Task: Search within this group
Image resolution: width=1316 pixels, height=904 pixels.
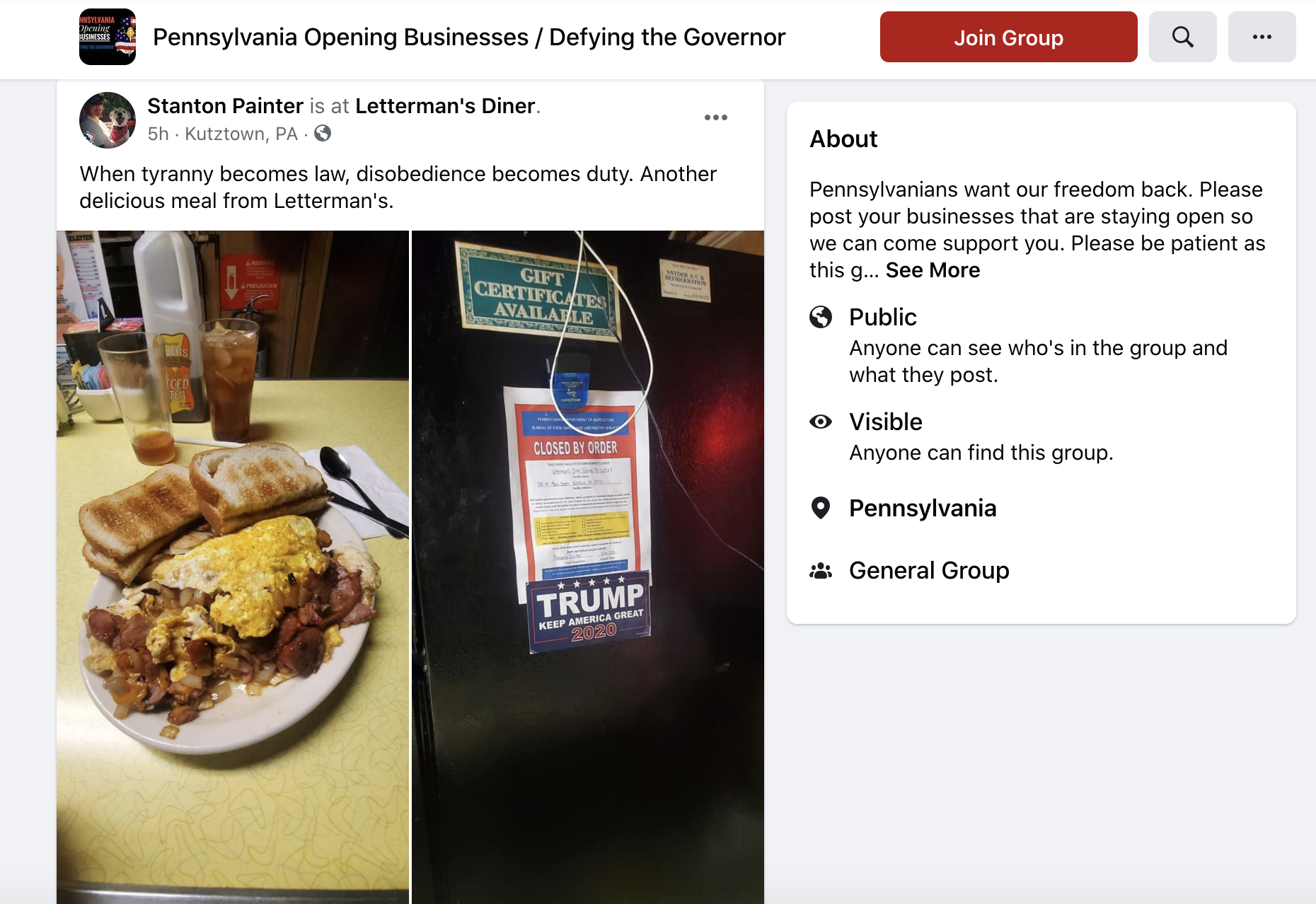Action: (1182, 37)
